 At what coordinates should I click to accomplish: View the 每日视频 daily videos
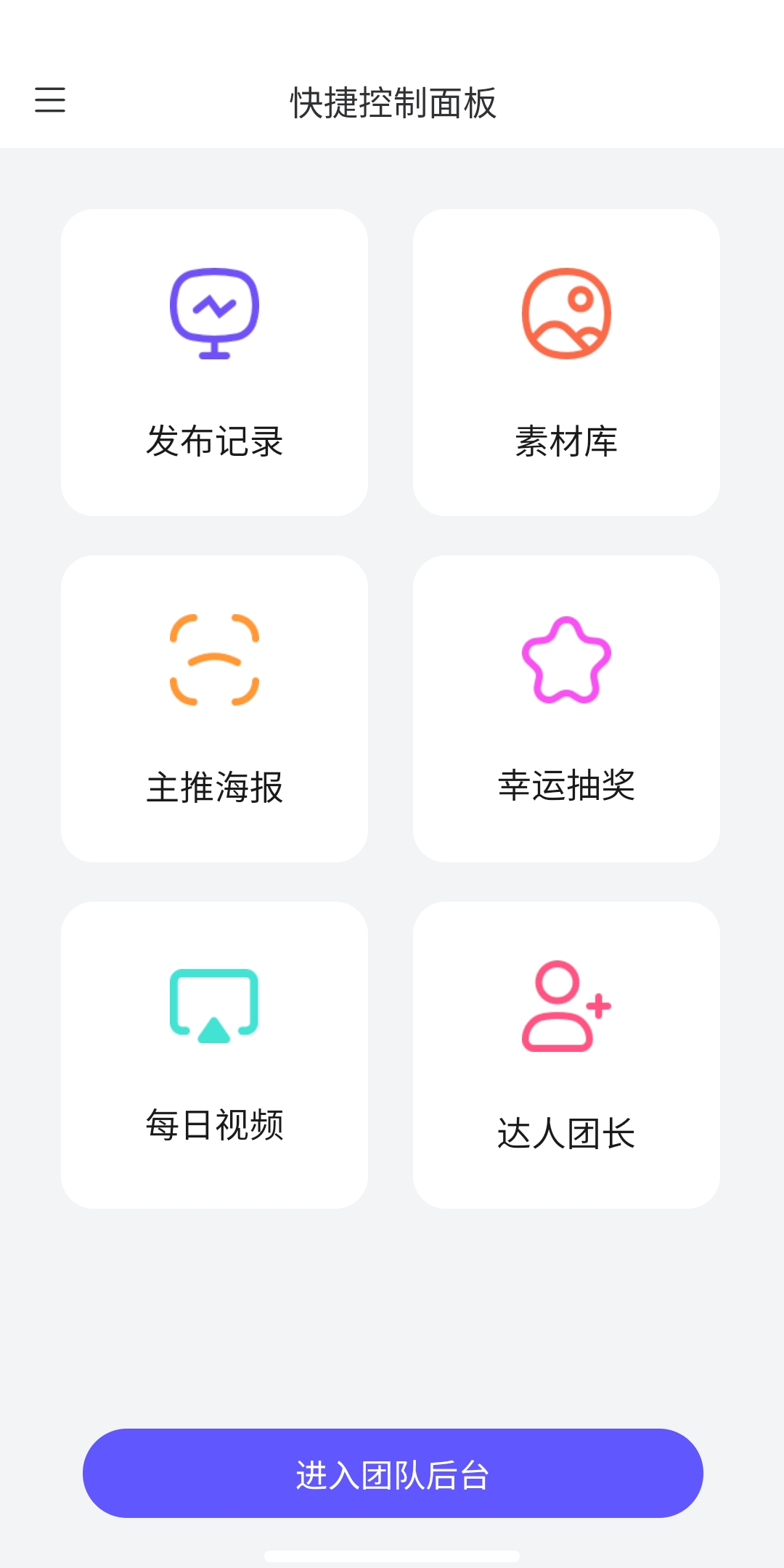[214, 1055]
